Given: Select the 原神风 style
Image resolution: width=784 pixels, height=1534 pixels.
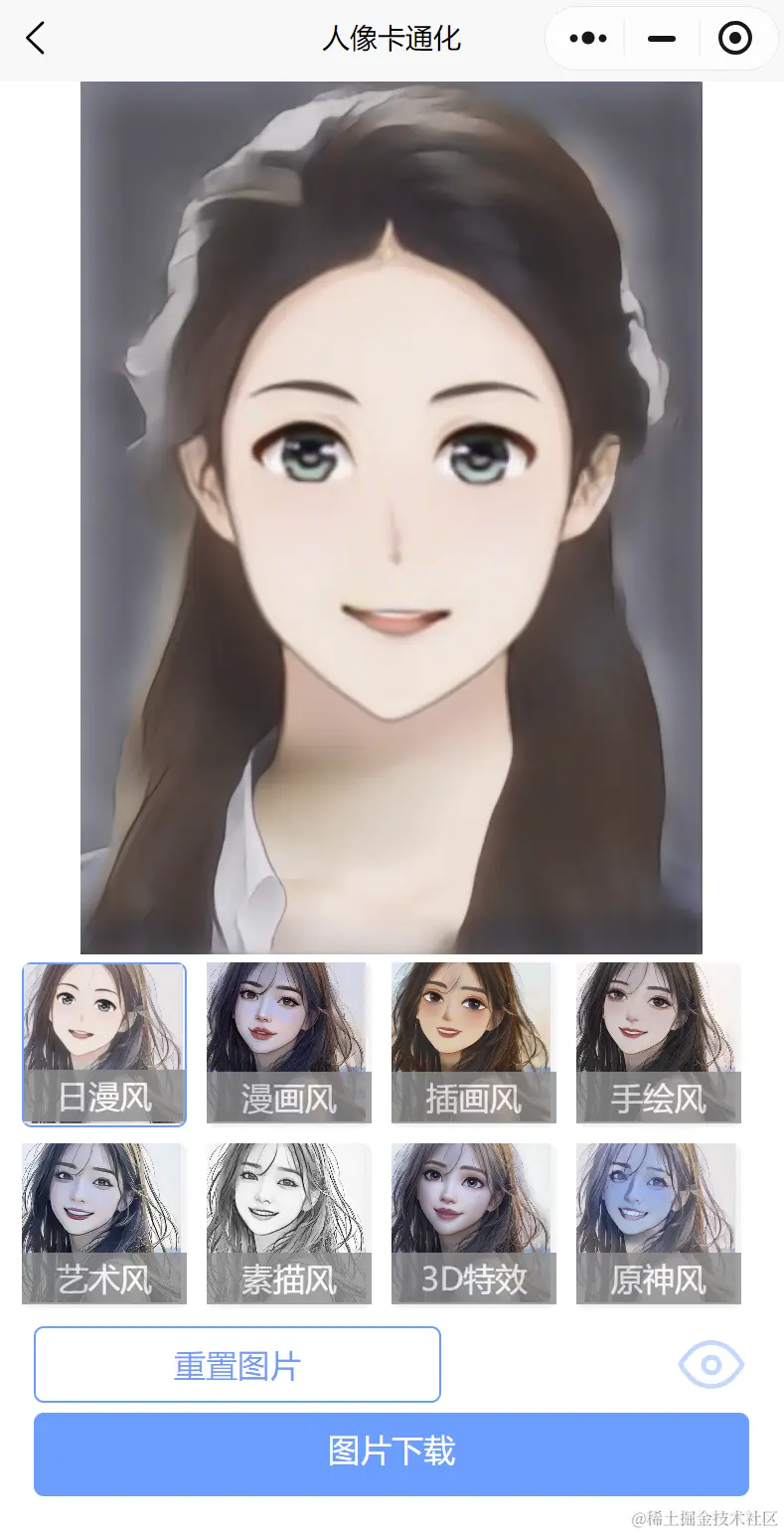Looking at the screenshot, I should (658, 1224).
